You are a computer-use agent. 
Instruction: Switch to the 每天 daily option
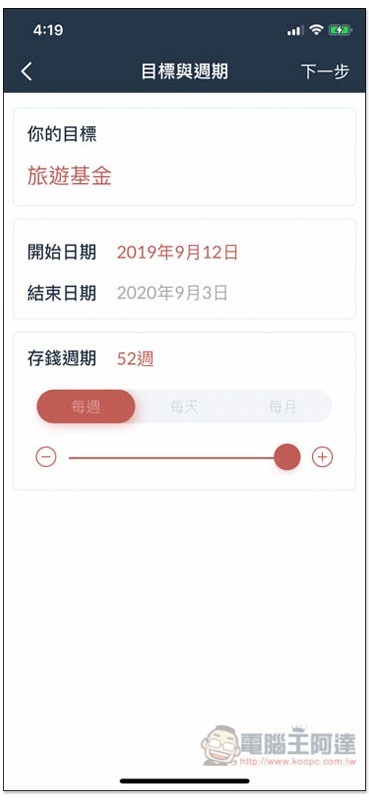pos(184,407)
